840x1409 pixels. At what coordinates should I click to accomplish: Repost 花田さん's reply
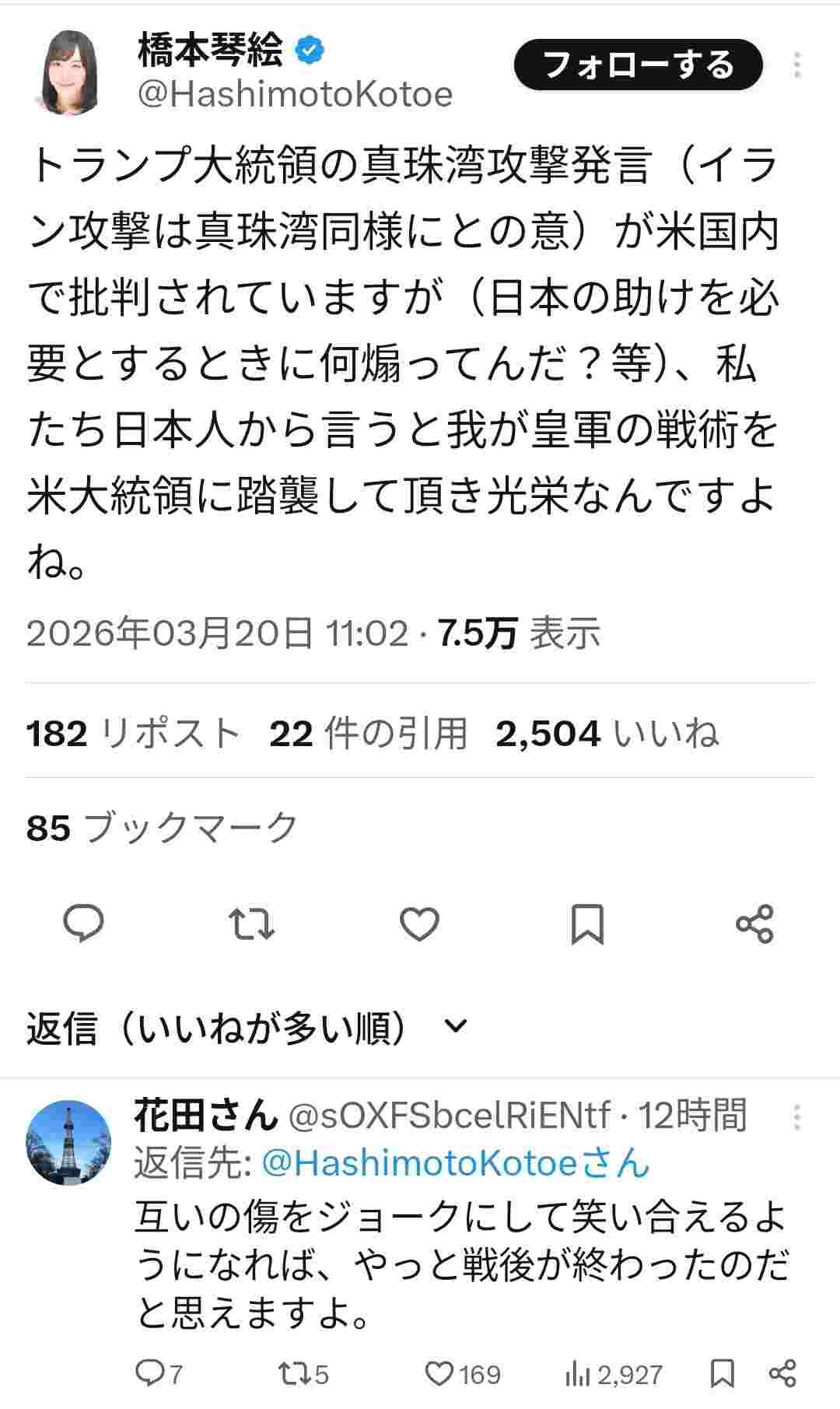coord(303,1374)
